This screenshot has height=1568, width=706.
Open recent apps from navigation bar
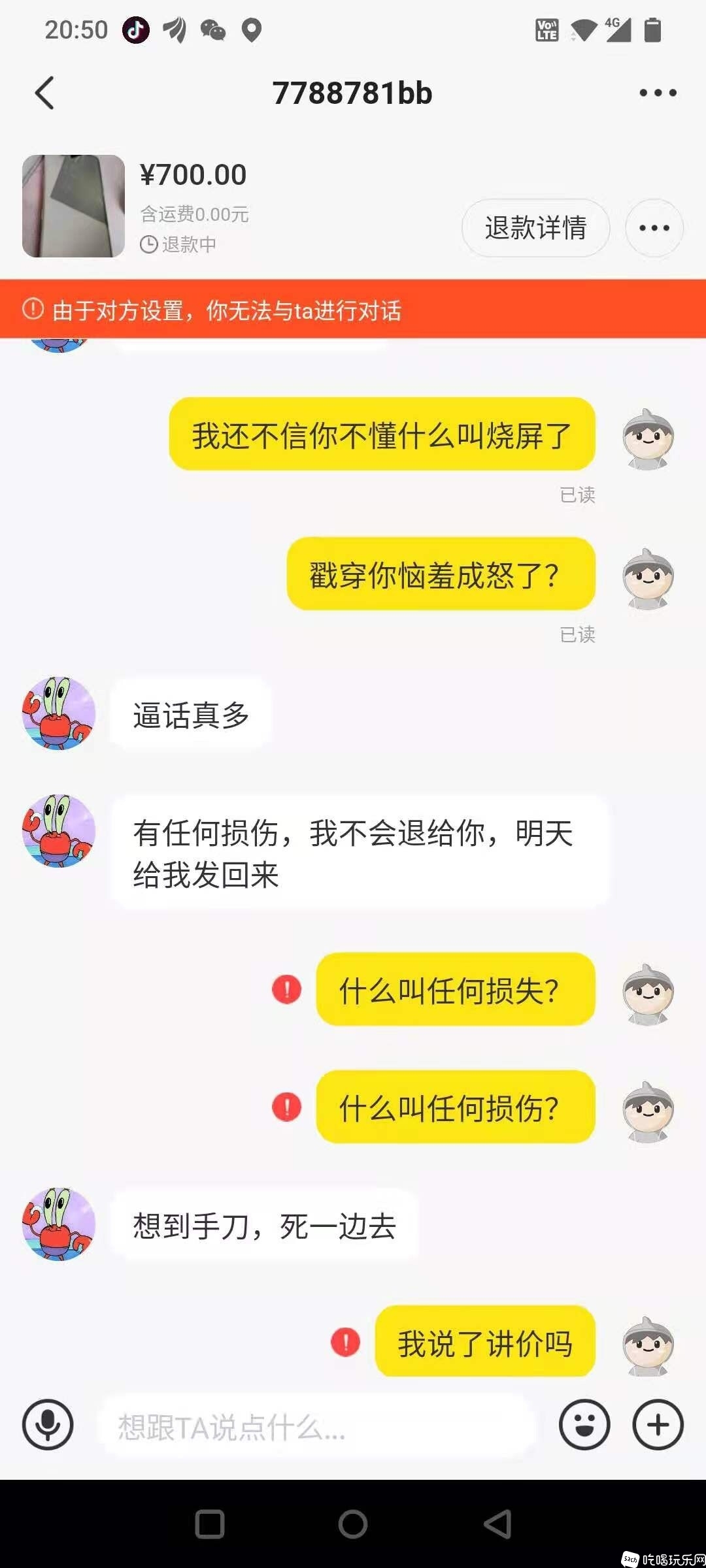(210, 1524)
